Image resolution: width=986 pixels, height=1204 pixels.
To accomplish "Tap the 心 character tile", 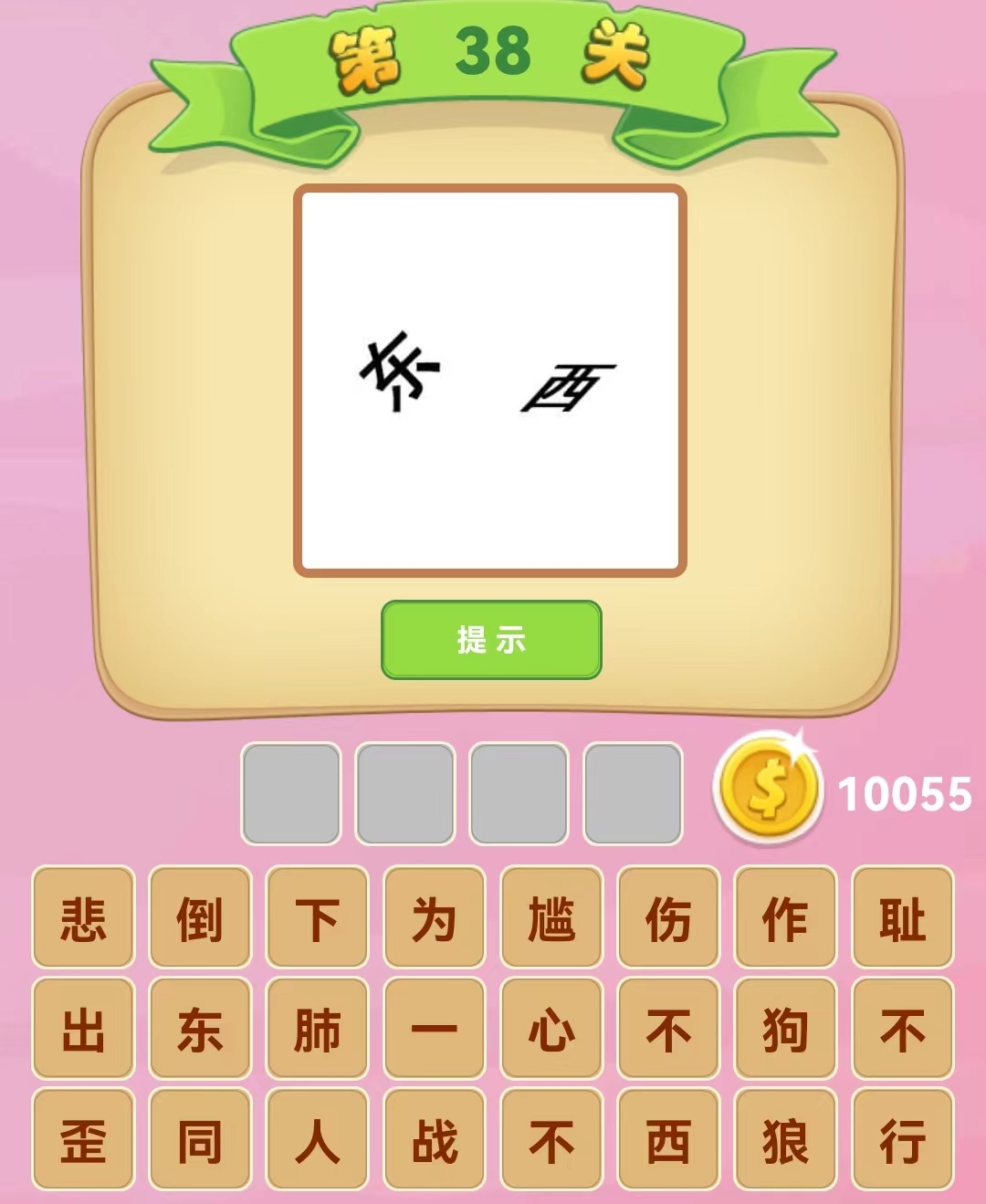I will coord(551,1029).
